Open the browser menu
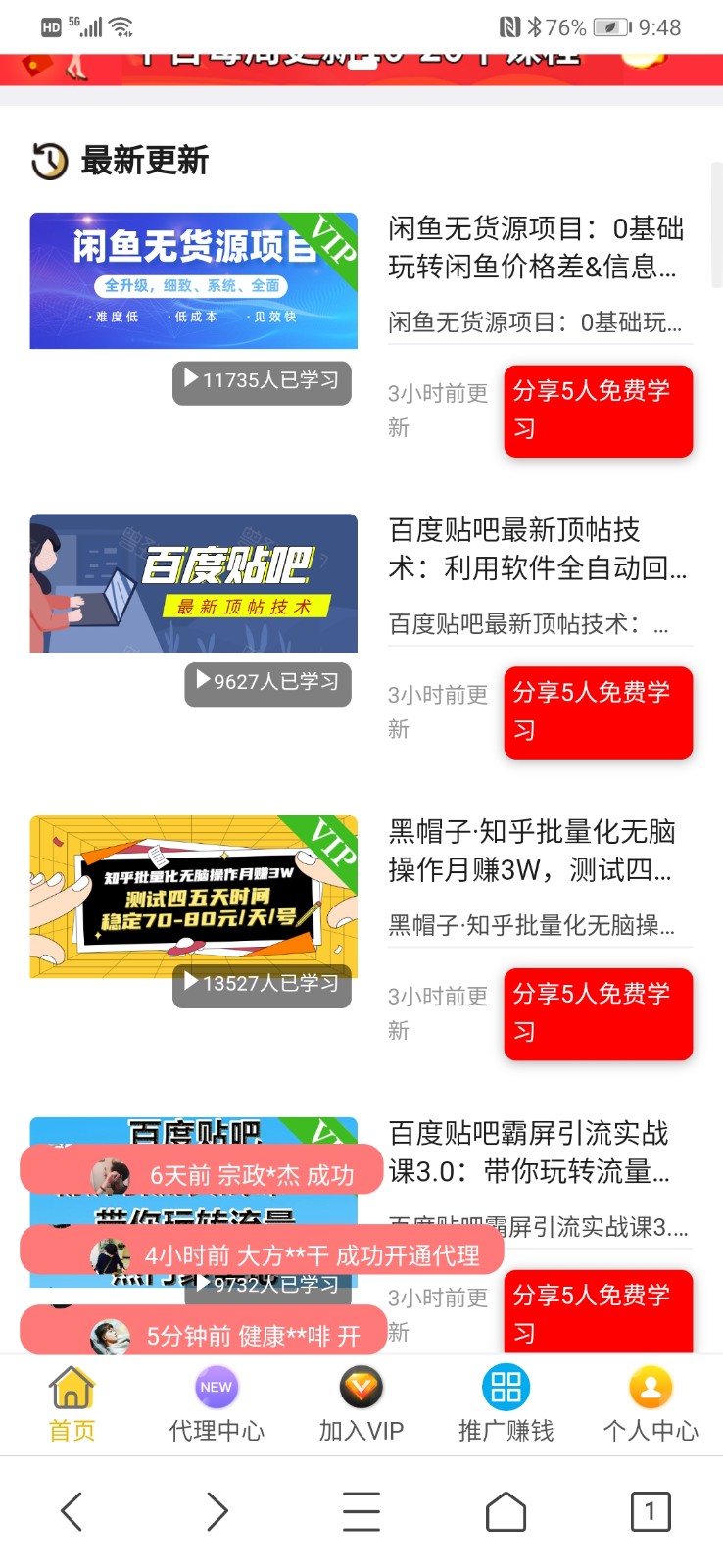 point(361,1511)
